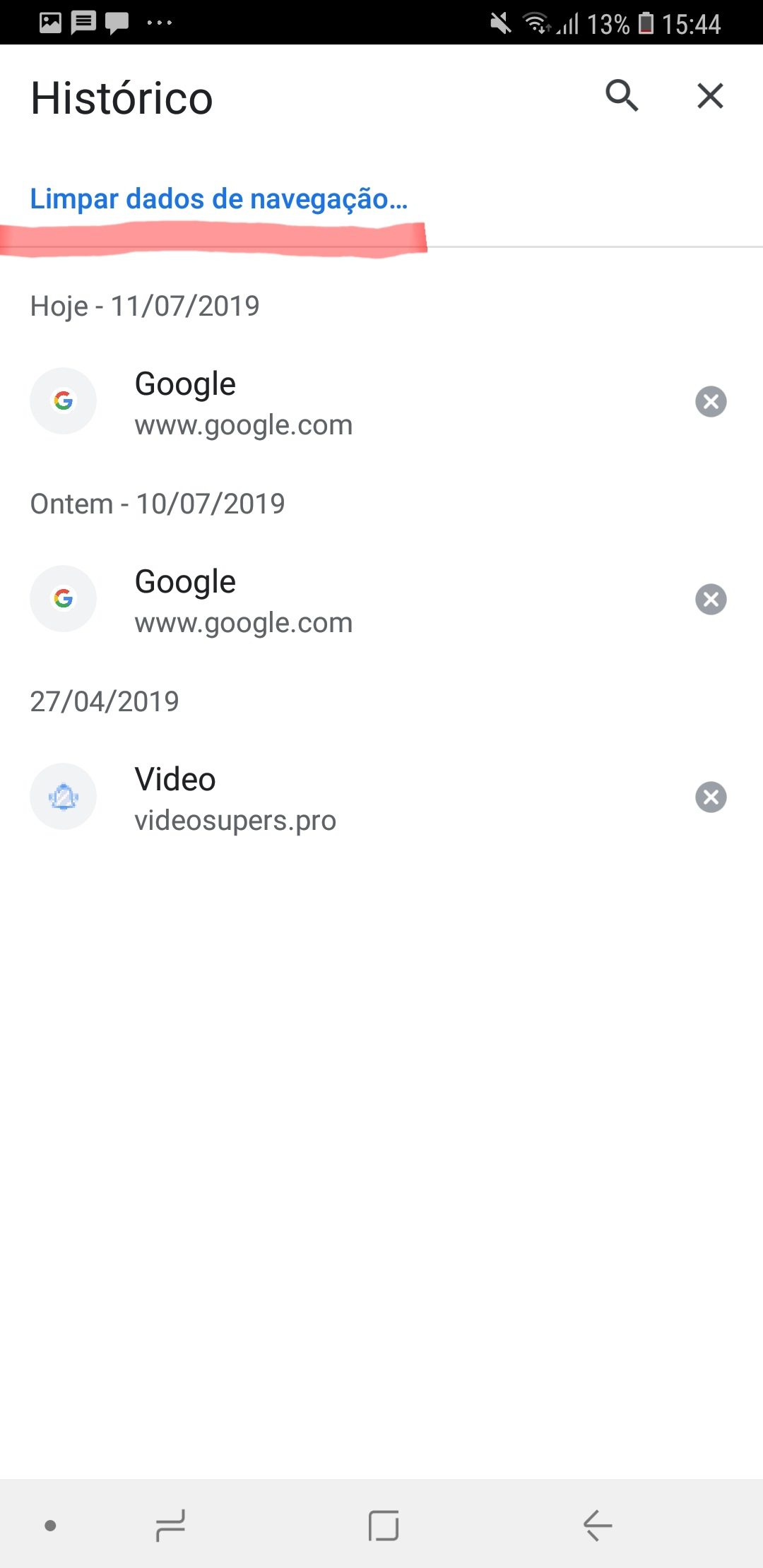Remove today's Google entry from history
Screen dimensions: 763x1568
pos(711,402)
